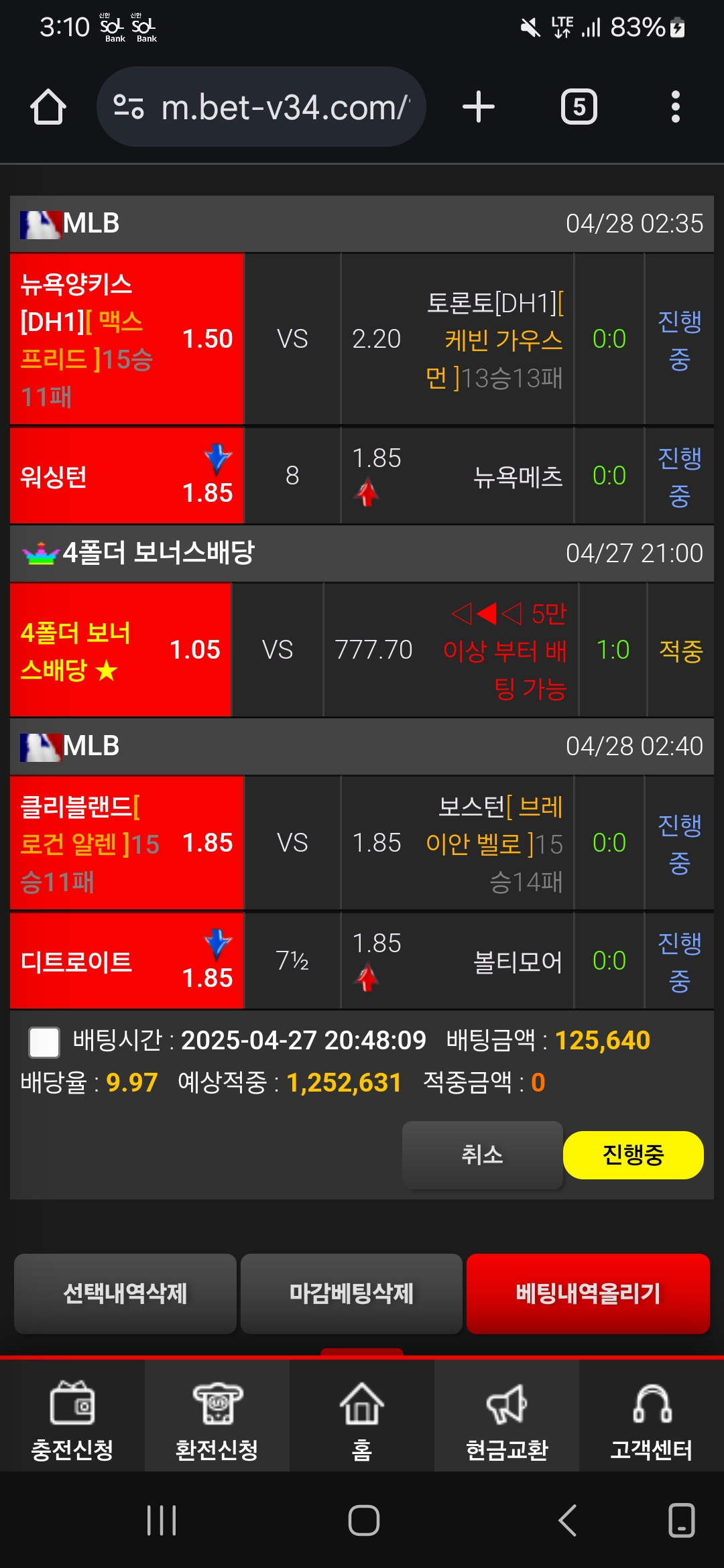Open the browser home page icon
The width and height of the screenshot is (724, 1568).
coord(48,107)
